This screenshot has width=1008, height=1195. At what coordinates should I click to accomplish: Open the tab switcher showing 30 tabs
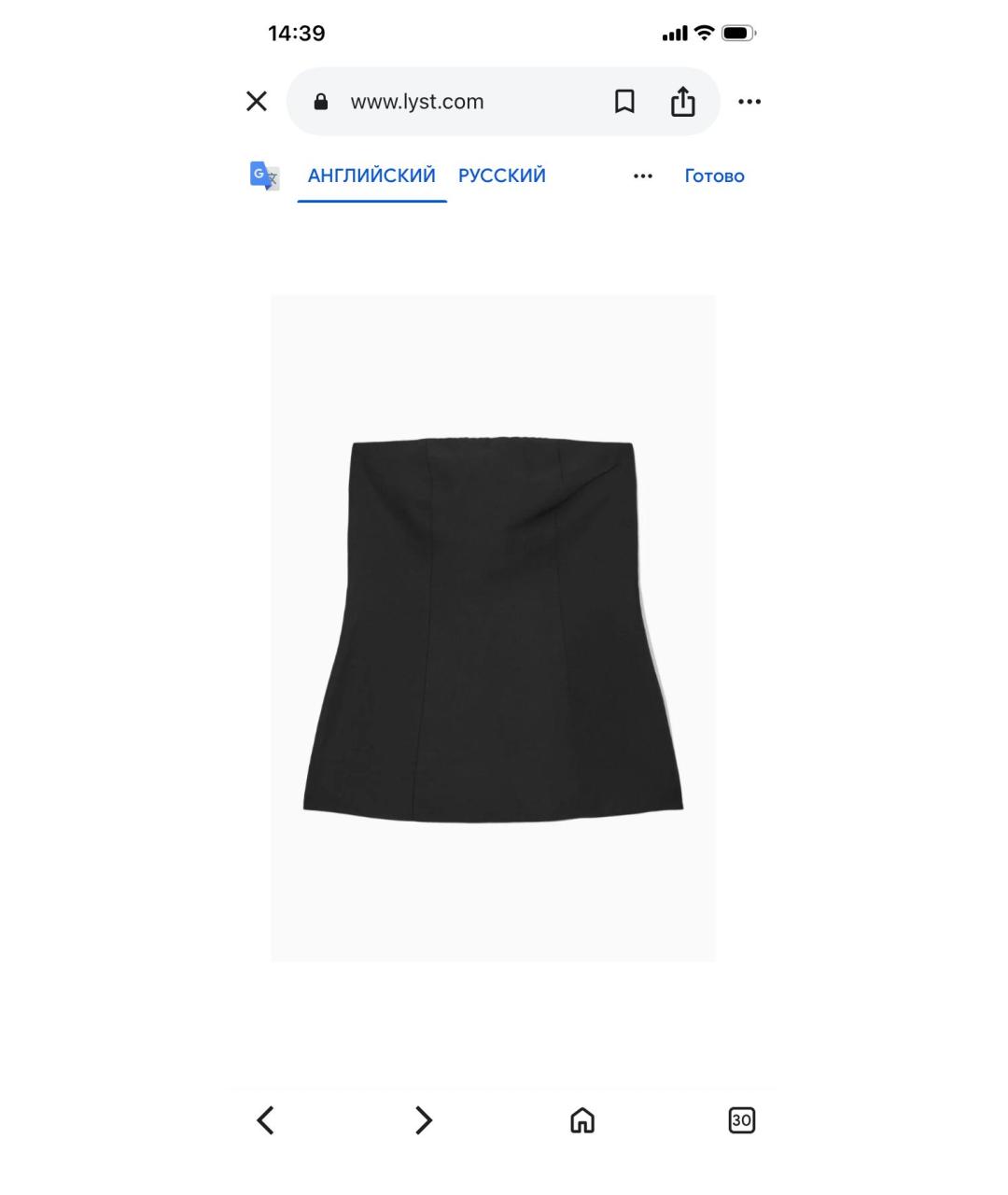pyautogui.click(x=741, y=1119)
